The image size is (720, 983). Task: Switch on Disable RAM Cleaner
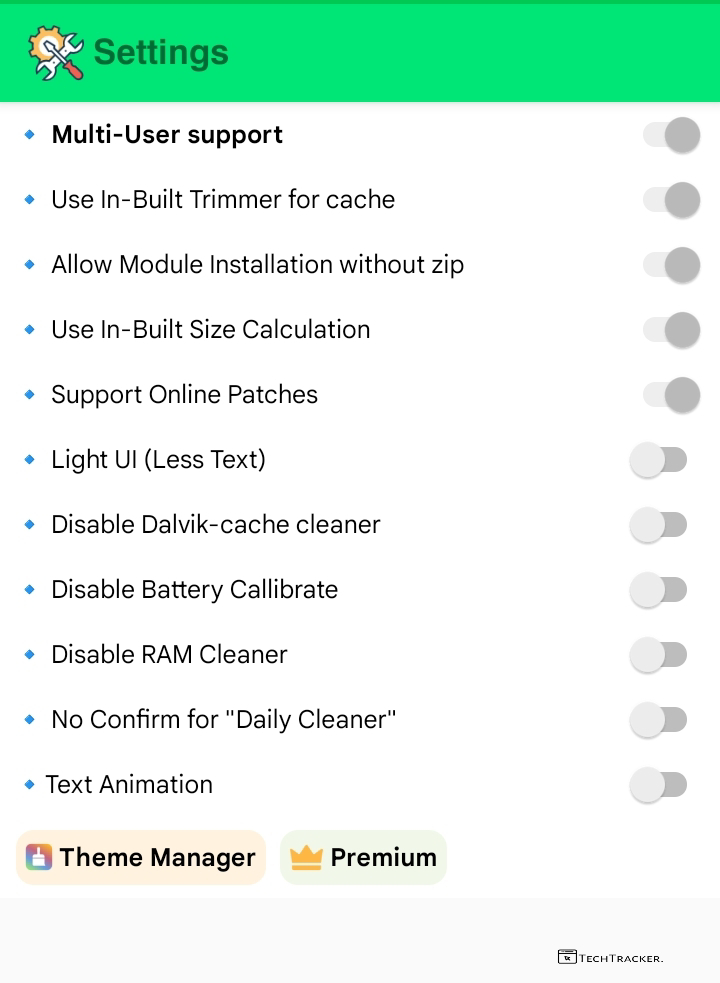[x=659, y=655]
